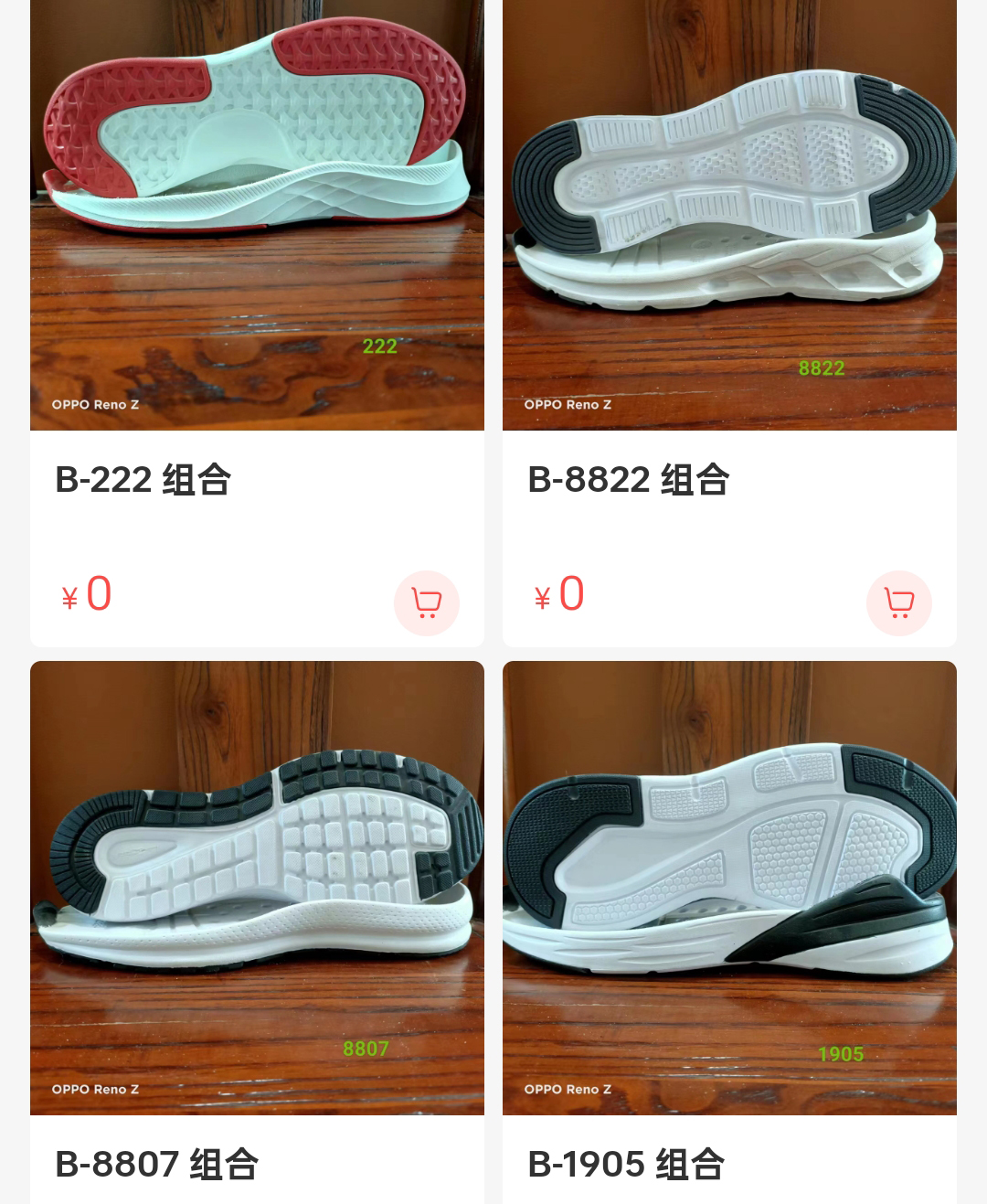The image size is (987, 1204).
Task: Add B-8822 组合 to cart
Action: 899,602
